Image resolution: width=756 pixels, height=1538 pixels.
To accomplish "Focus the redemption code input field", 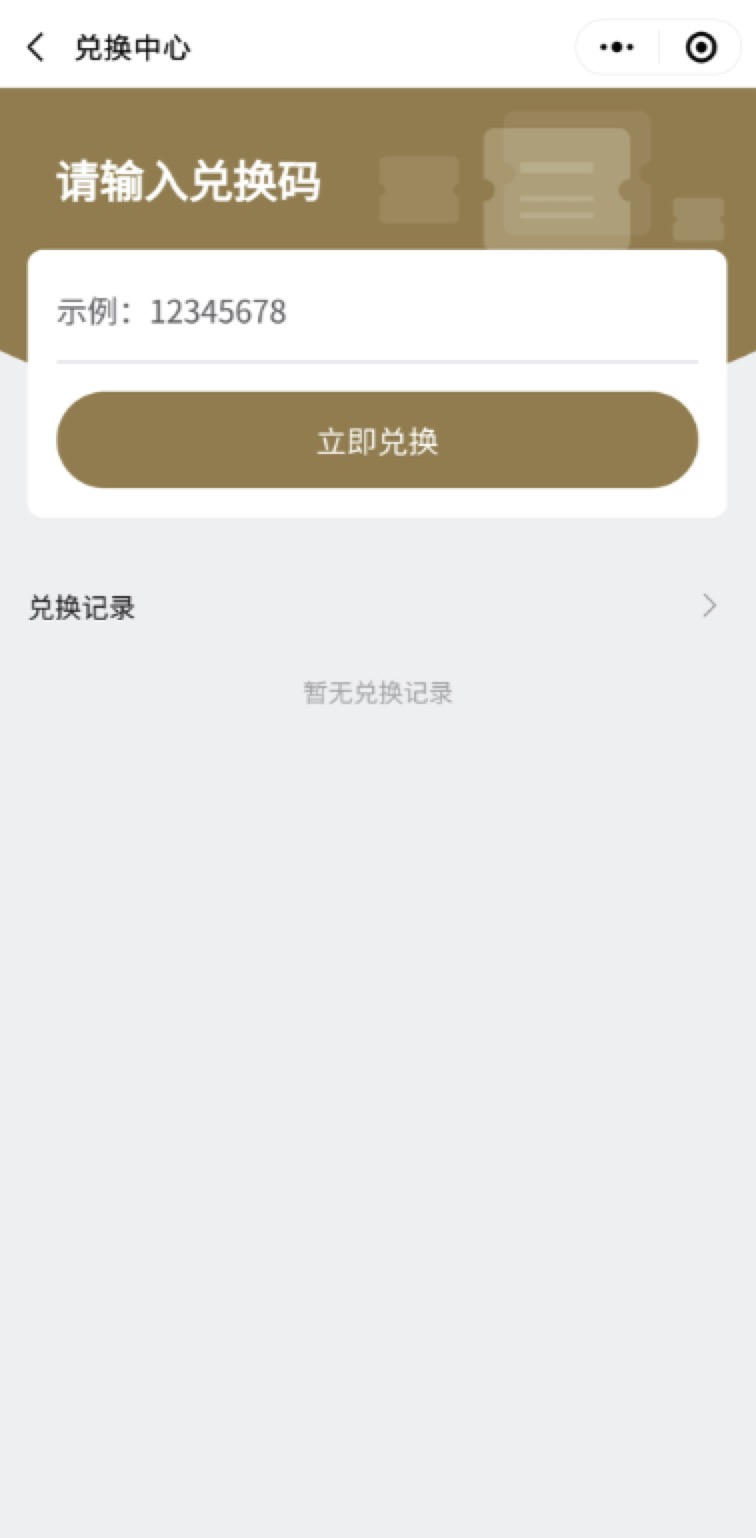I will (377, 313).
